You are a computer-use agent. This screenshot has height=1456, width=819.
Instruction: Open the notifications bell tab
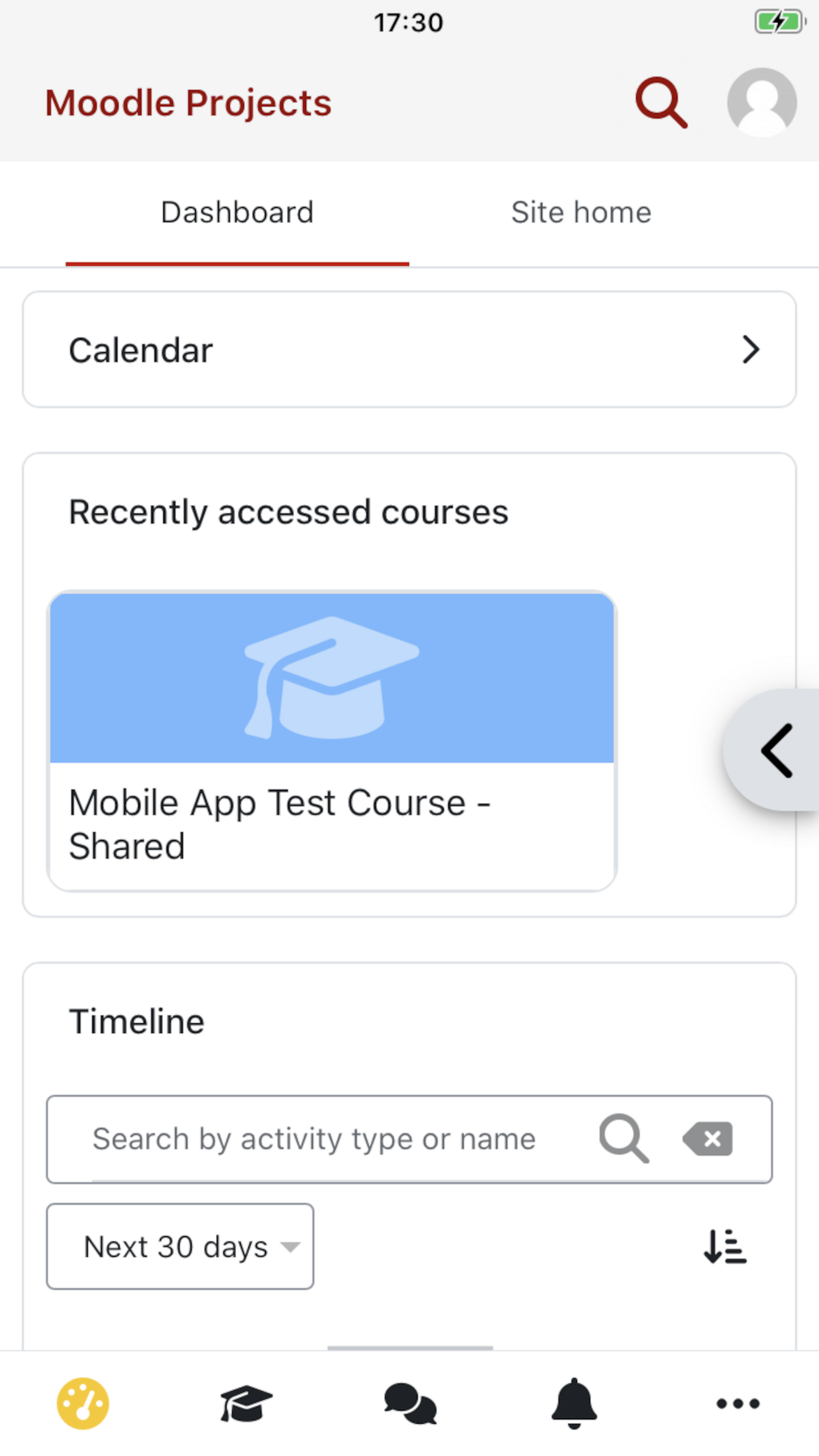(x=573, y=1404)
